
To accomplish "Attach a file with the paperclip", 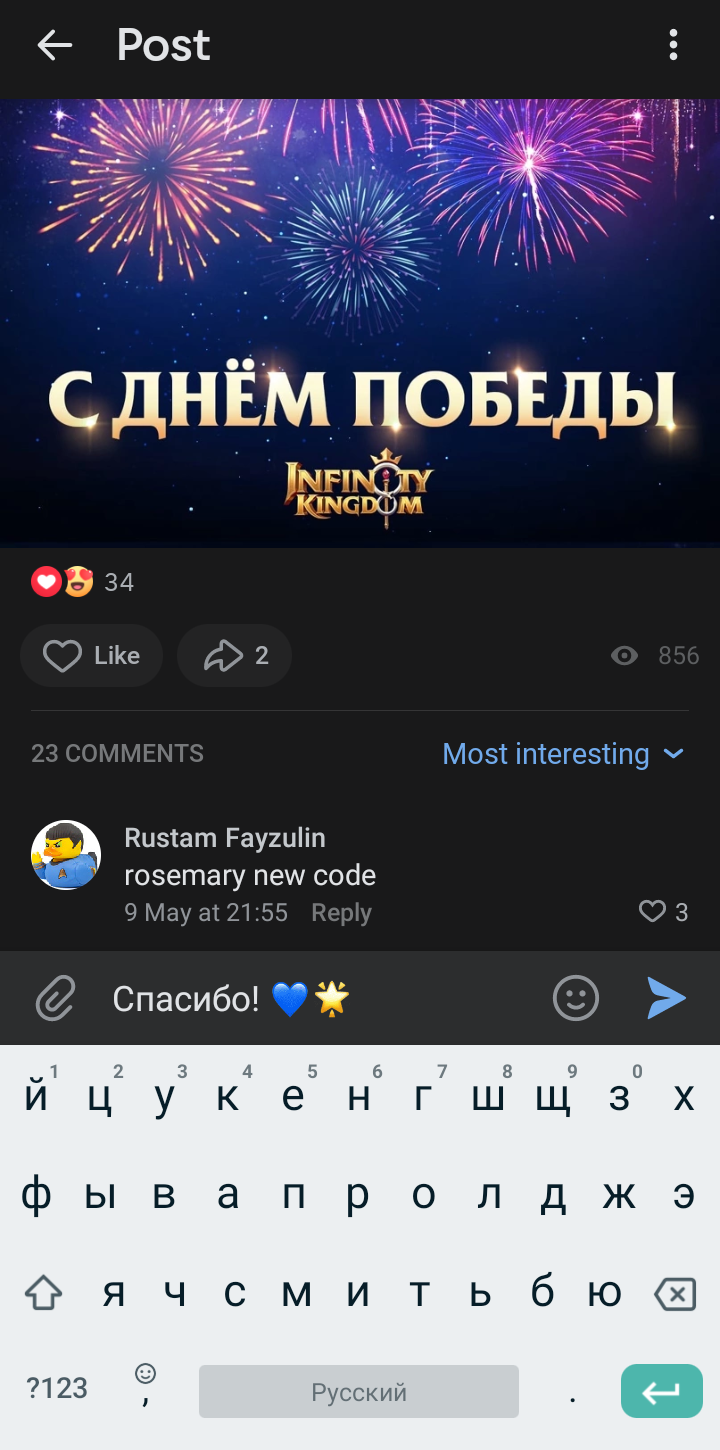I will pos(56,998).
